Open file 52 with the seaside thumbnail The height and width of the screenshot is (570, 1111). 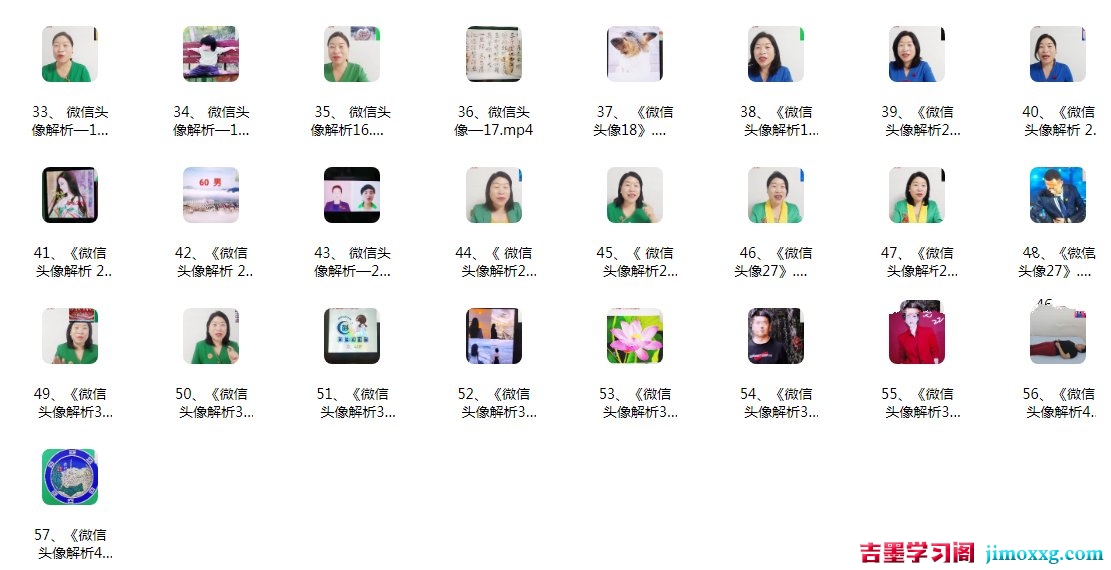(493, 337)
